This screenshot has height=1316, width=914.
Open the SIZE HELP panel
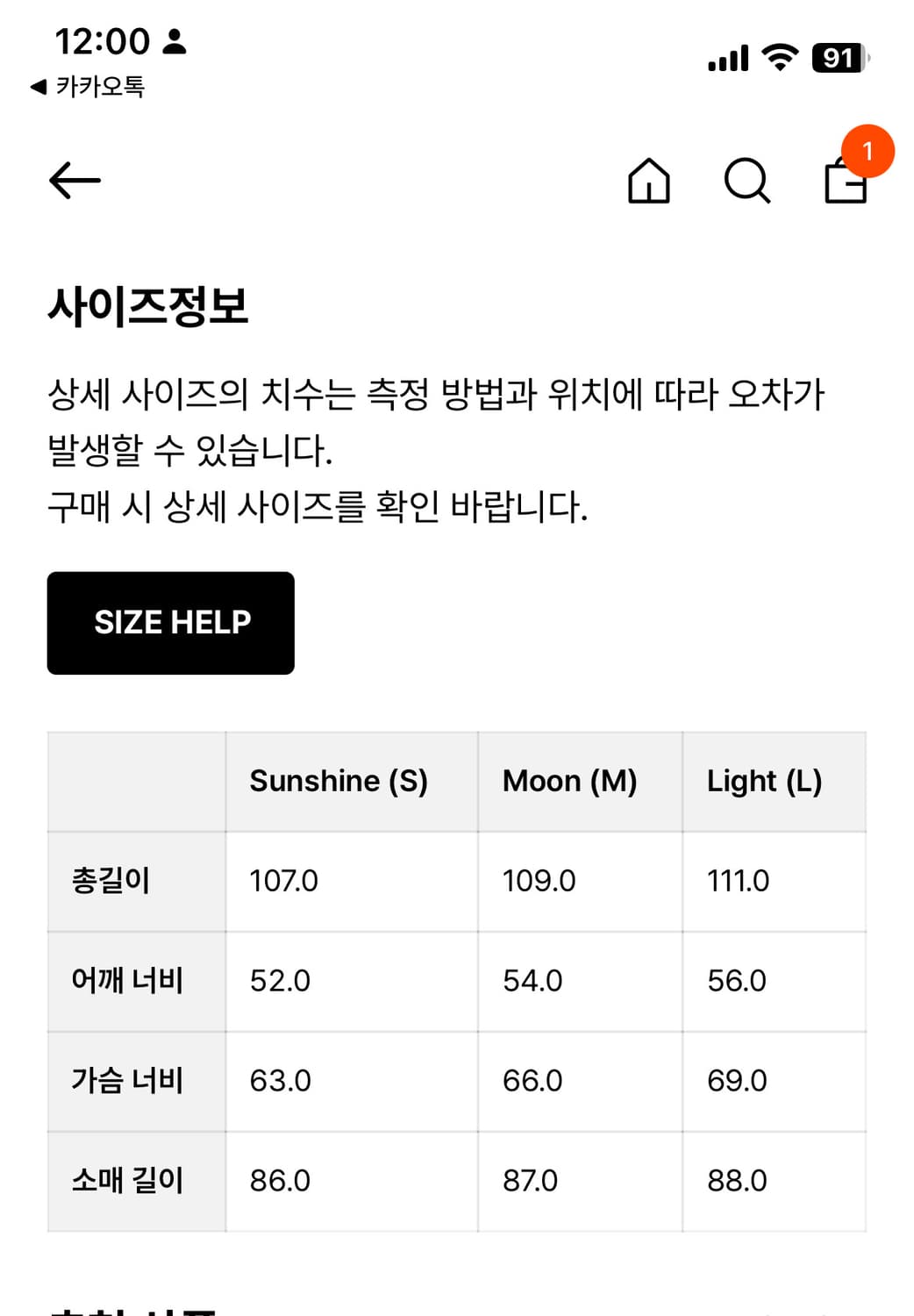click(x=171, y=623)
